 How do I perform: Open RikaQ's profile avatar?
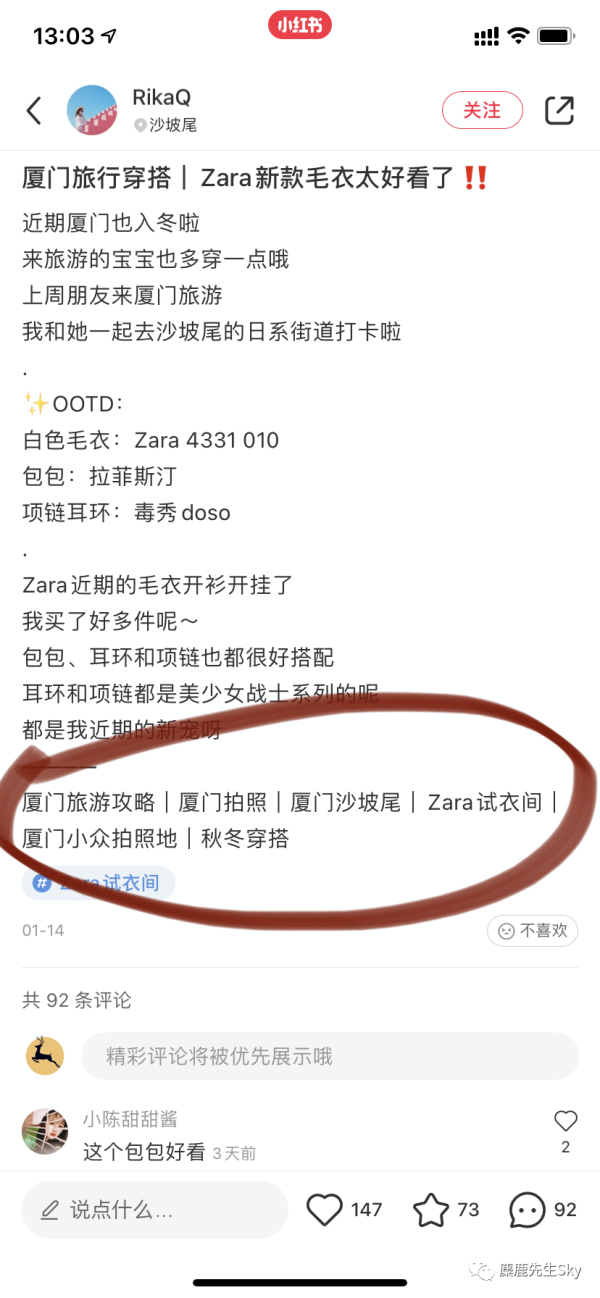click(x=92, y=110)
